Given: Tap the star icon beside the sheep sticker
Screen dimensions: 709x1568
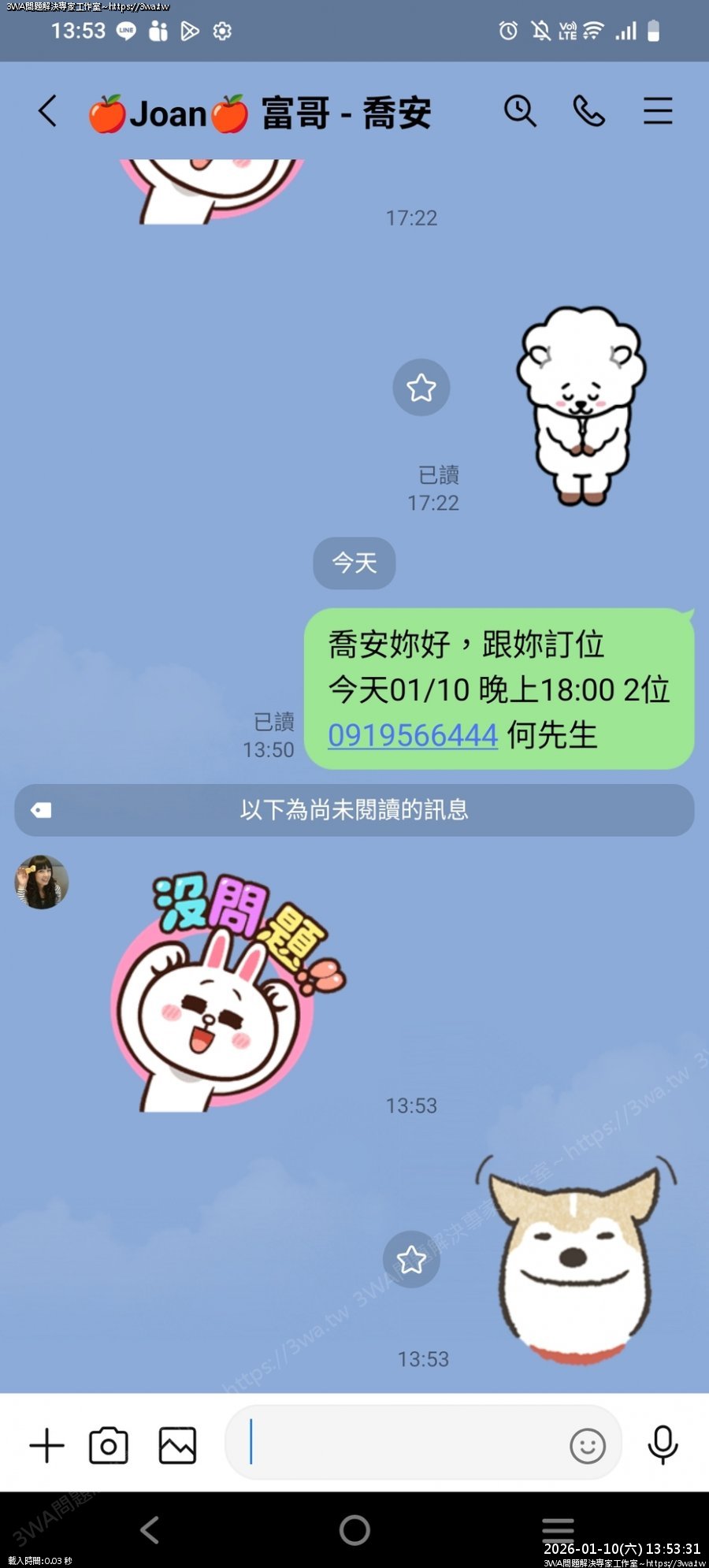Looking at the screenshot, I should click(421, 387).
